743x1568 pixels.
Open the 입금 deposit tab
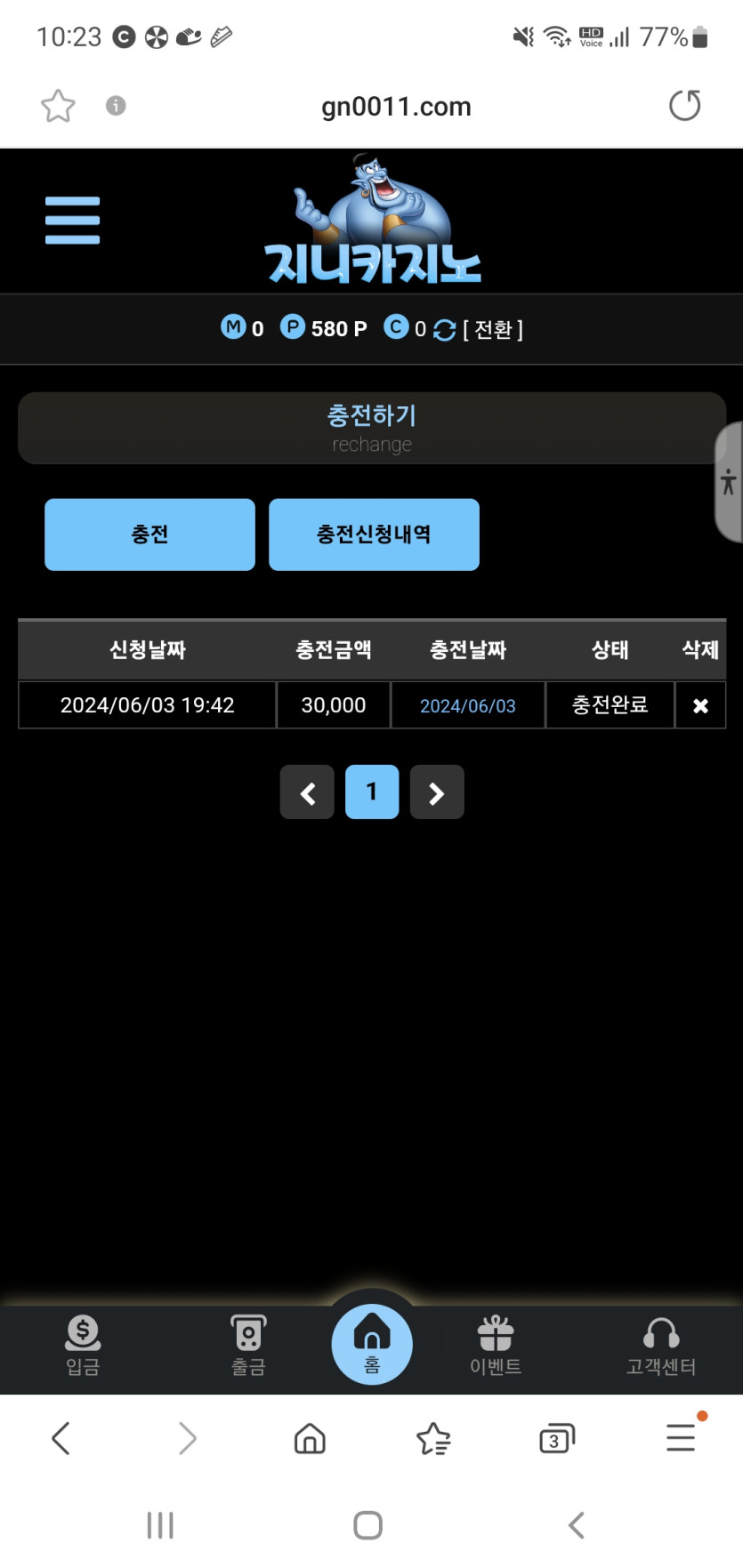[x=83, y=1346]
